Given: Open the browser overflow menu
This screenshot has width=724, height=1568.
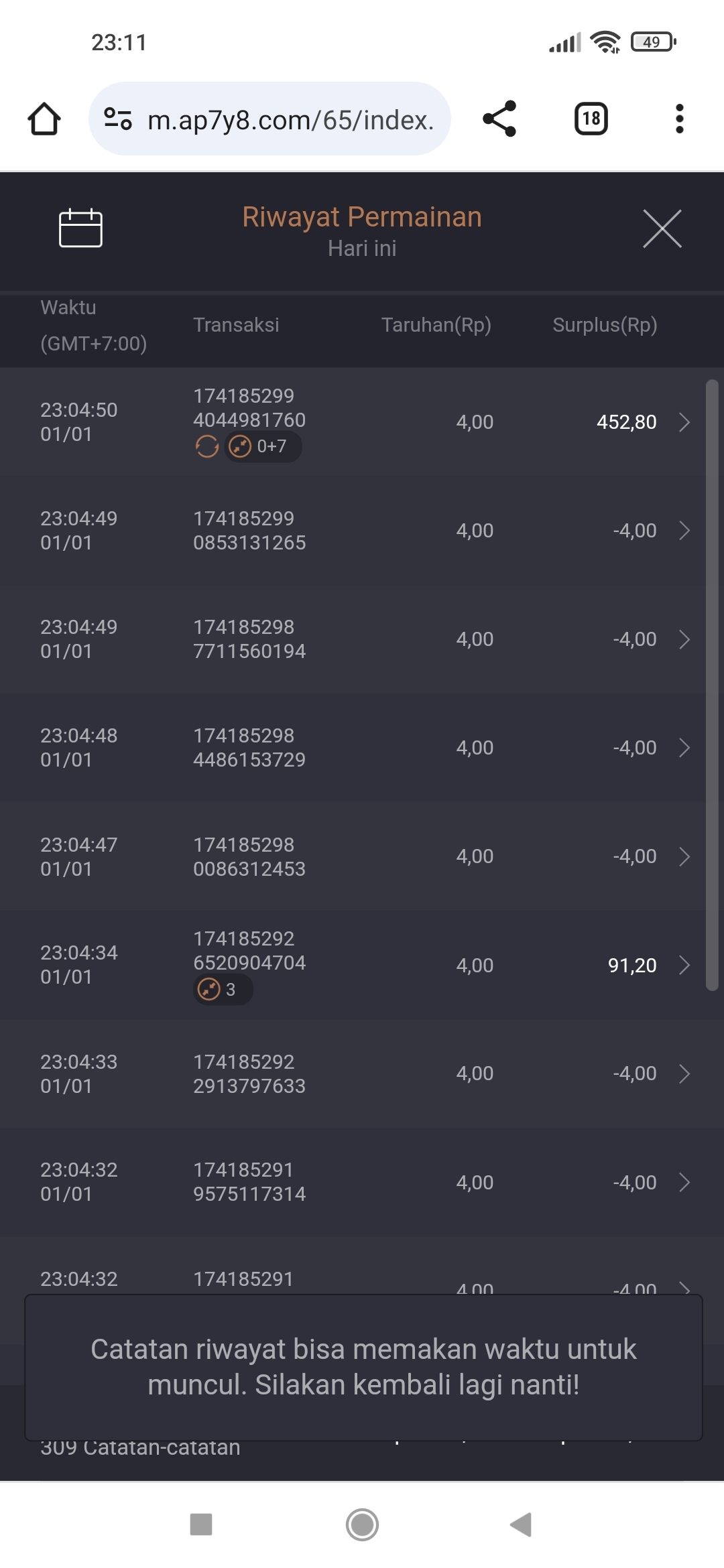Looking at the screenshot, I should point(679,119).
